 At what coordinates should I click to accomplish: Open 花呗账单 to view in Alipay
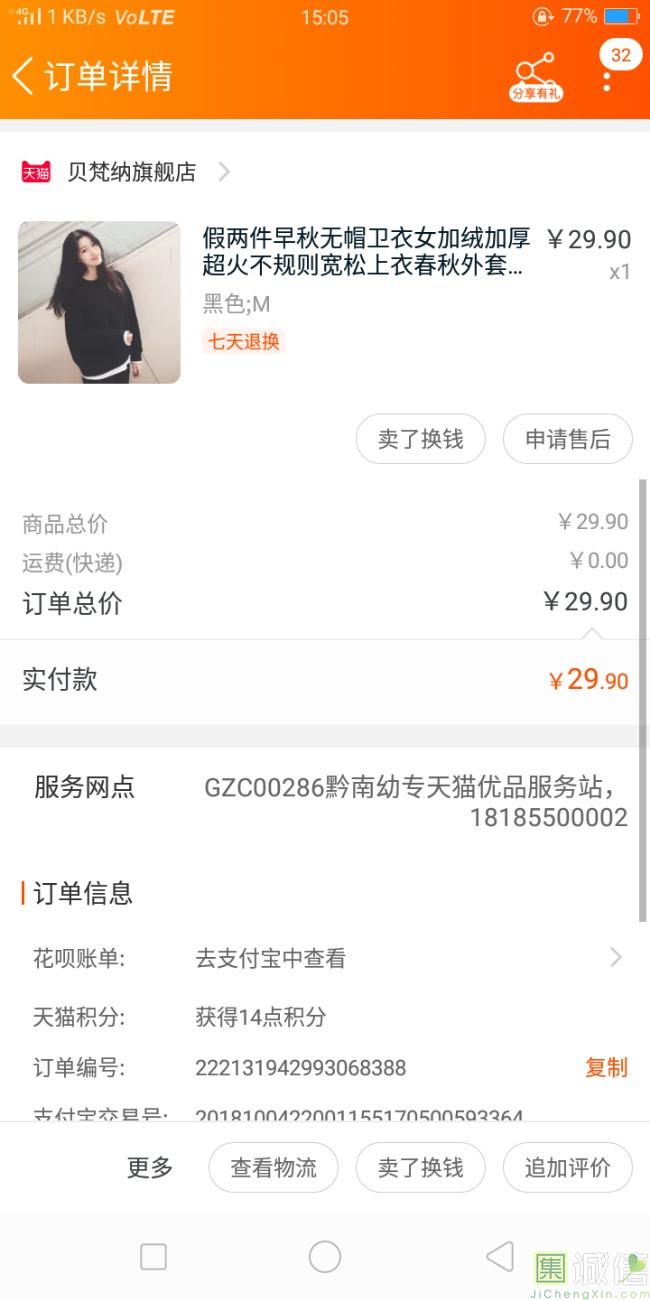point(324,958)
